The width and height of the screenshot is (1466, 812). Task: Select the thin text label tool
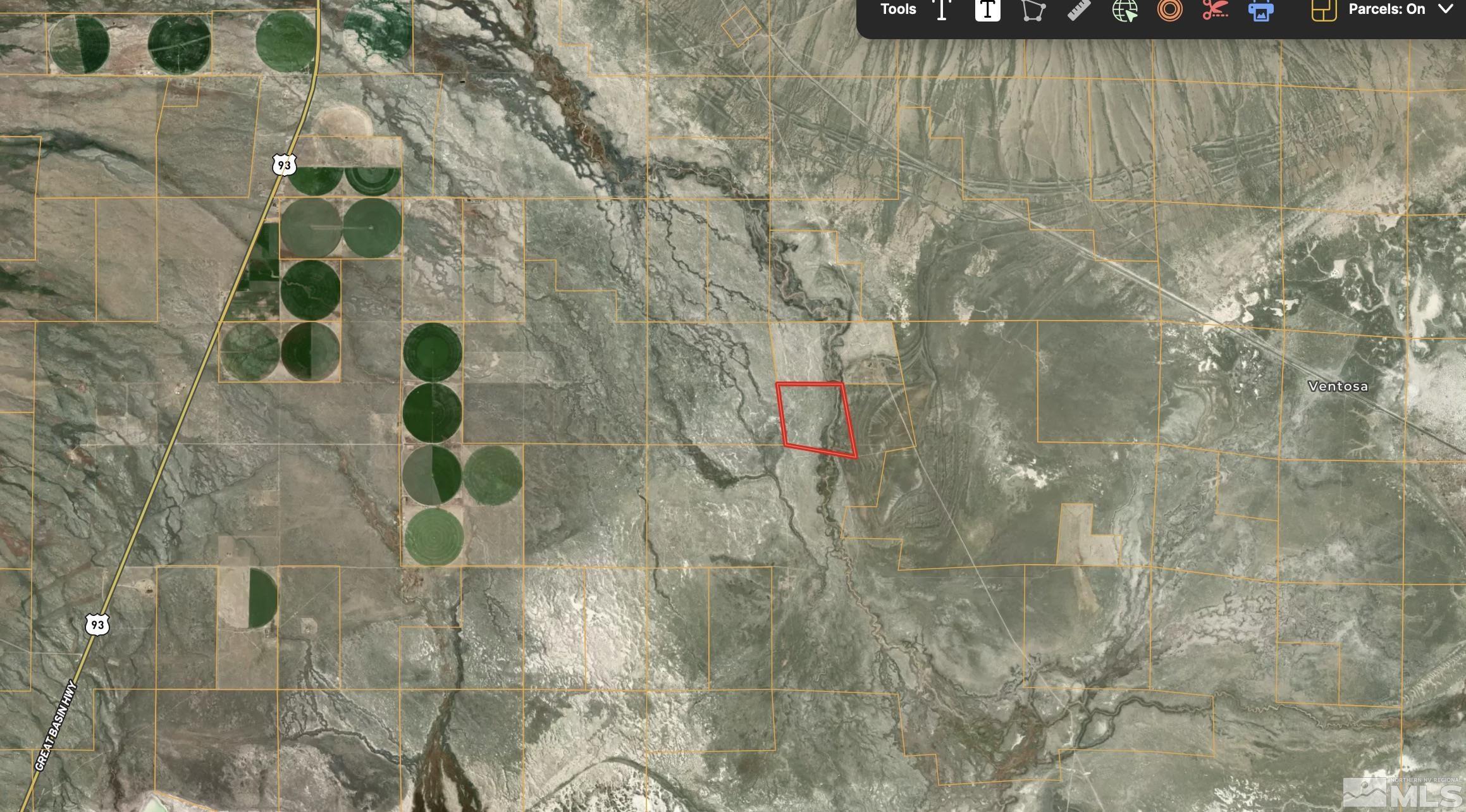(x=942, y=10)
